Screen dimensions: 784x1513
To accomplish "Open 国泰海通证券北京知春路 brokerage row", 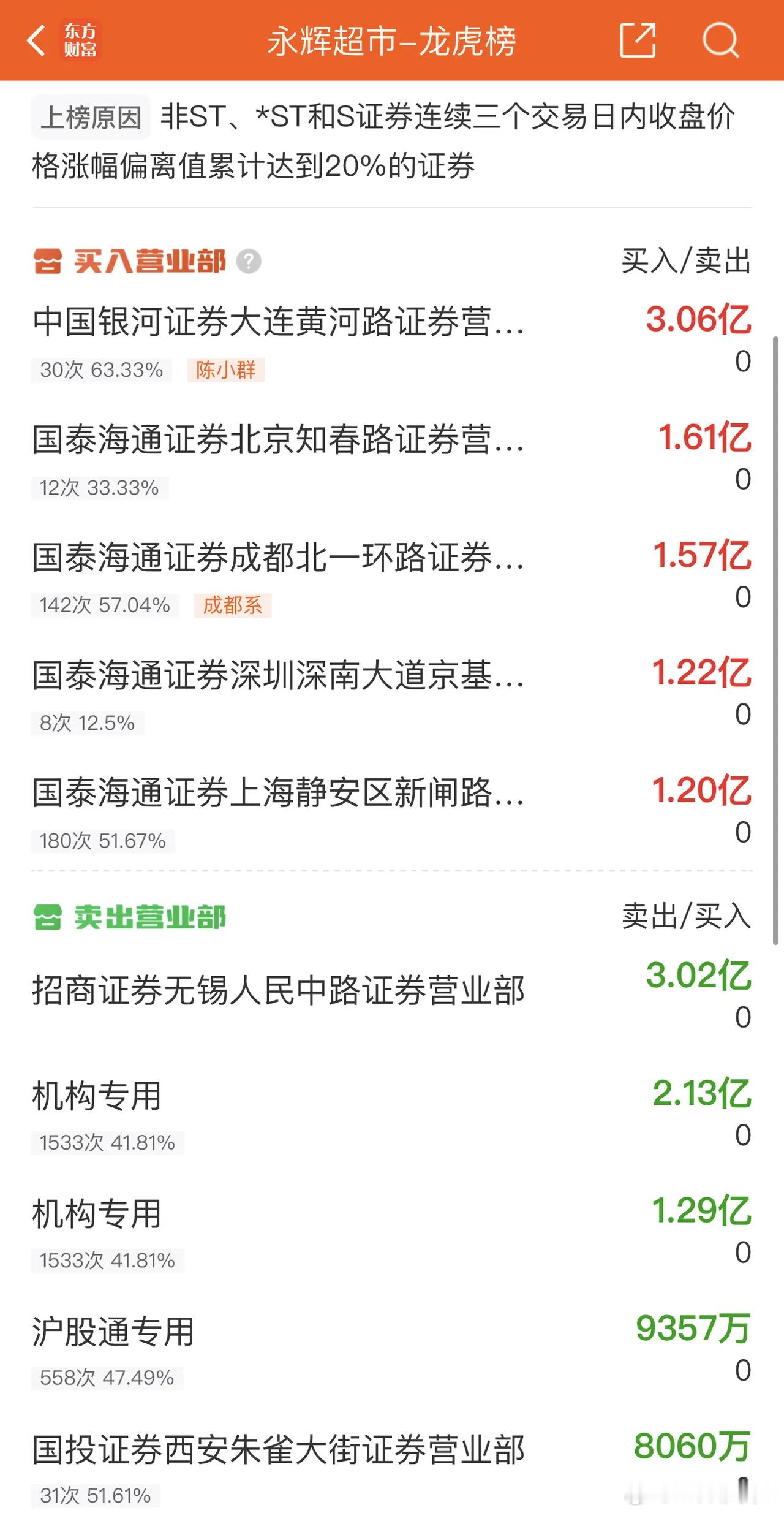I will tap(392, 460).
